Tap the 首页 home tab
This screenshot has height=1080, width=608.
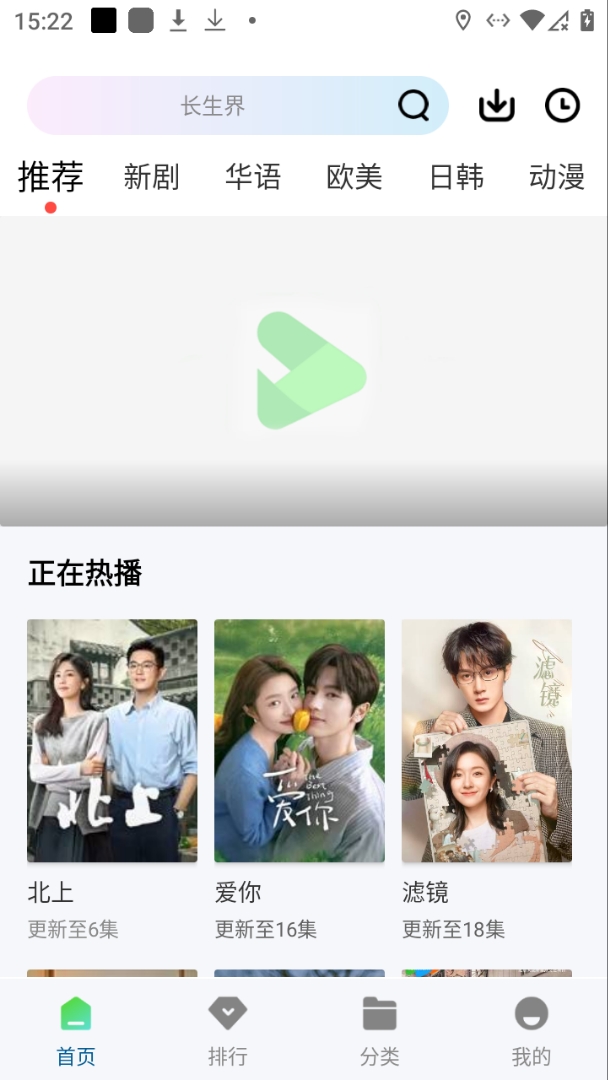coord(76,1030)
